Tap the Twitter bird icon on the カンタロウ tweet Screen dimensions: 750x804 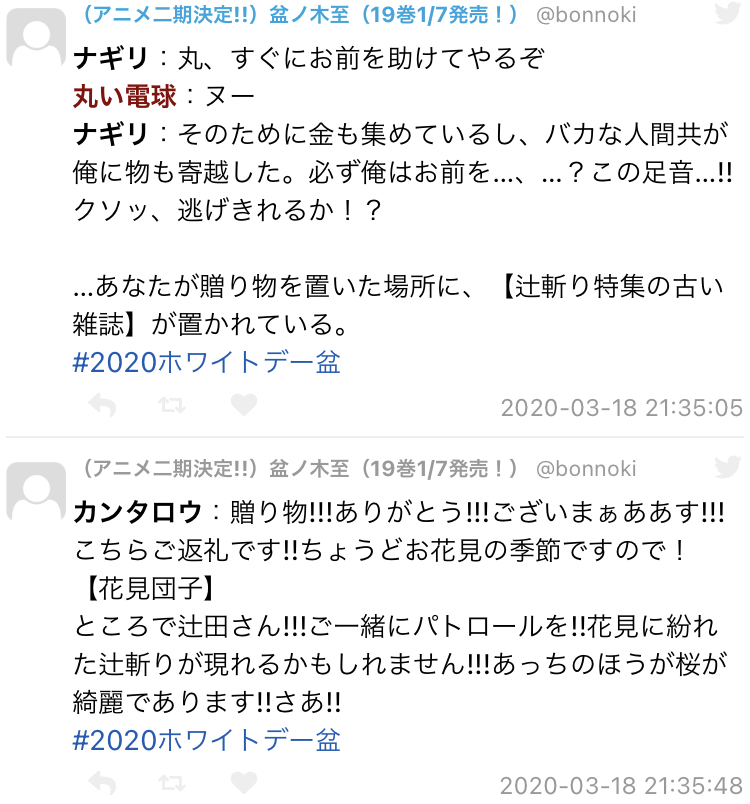coord(727,467)
